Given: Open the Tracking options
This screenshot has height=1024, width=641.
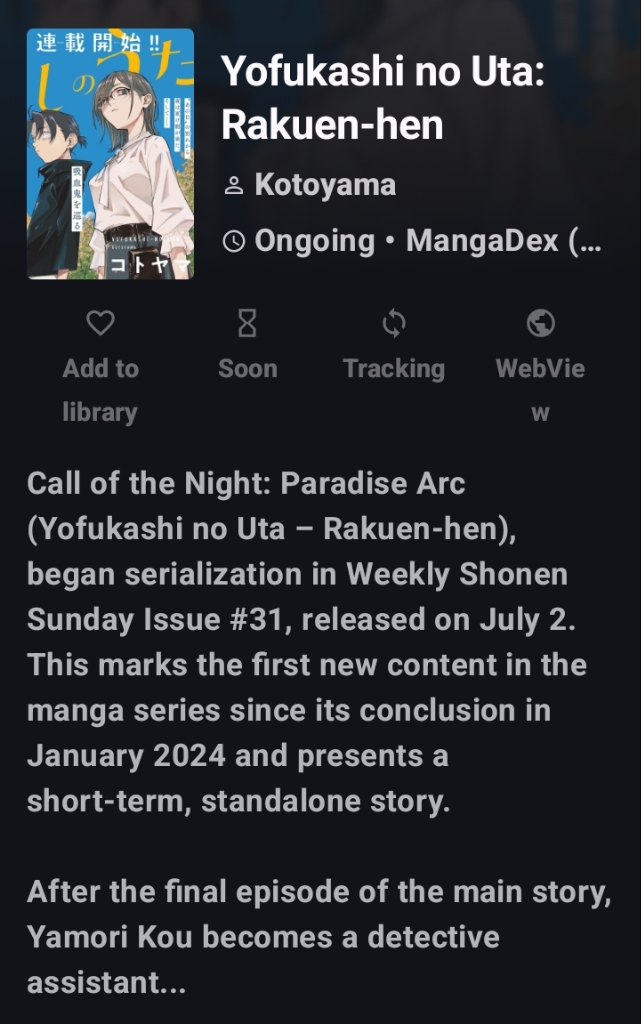Looking at the screenshot, I should click(393, 345).
